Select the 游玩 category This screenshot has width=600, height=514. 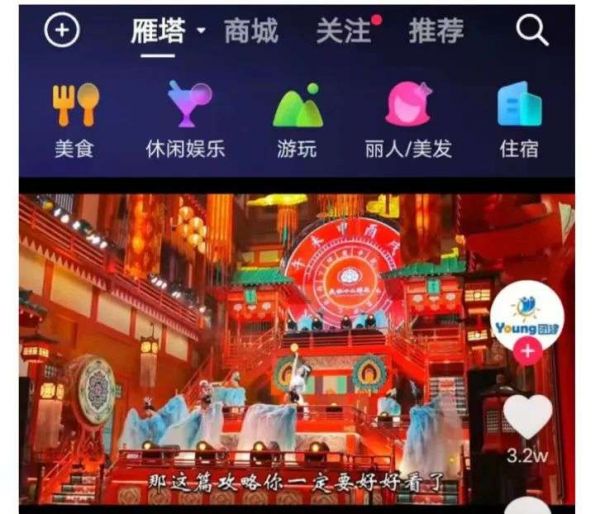tap(297, 120)
